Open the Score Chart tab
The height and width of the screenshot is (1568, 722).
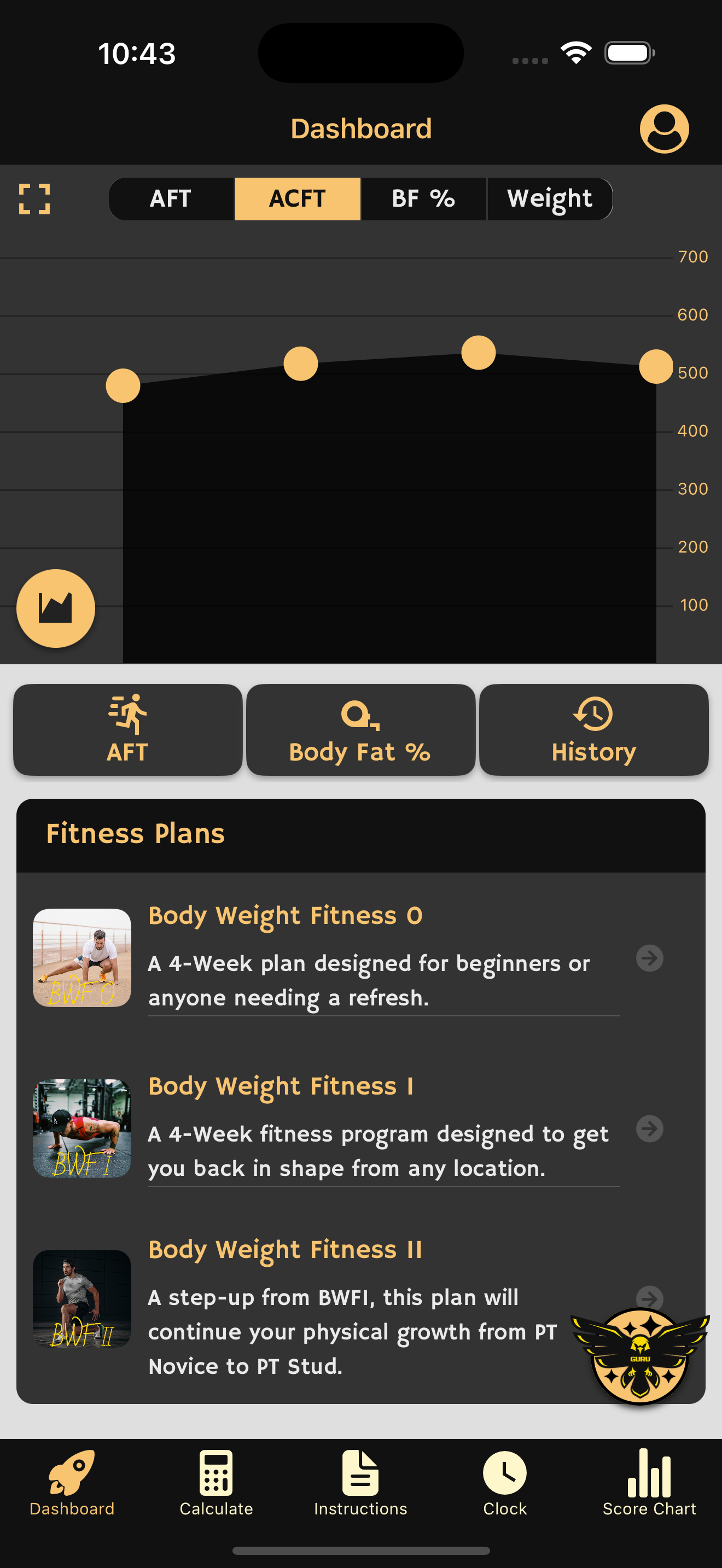click(x=649, y=1483)
